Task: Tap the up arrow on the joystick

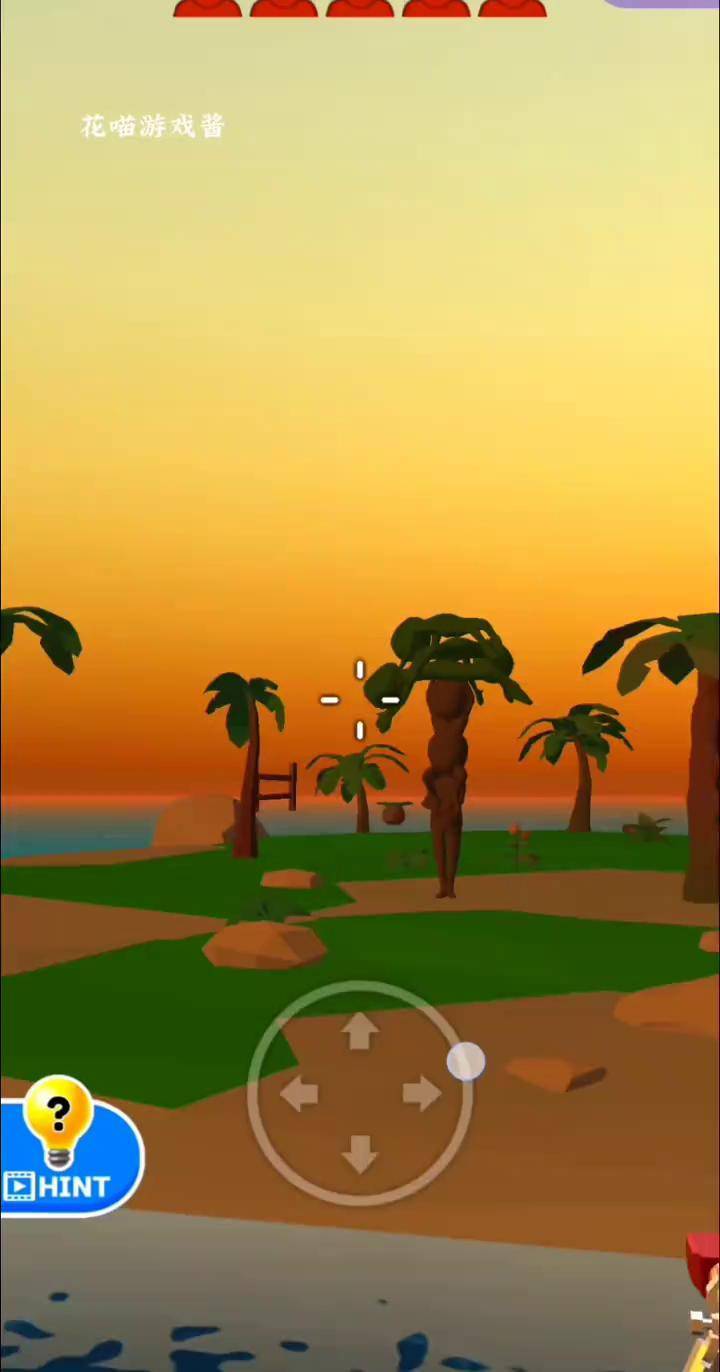Action: tap(360, 1031)
